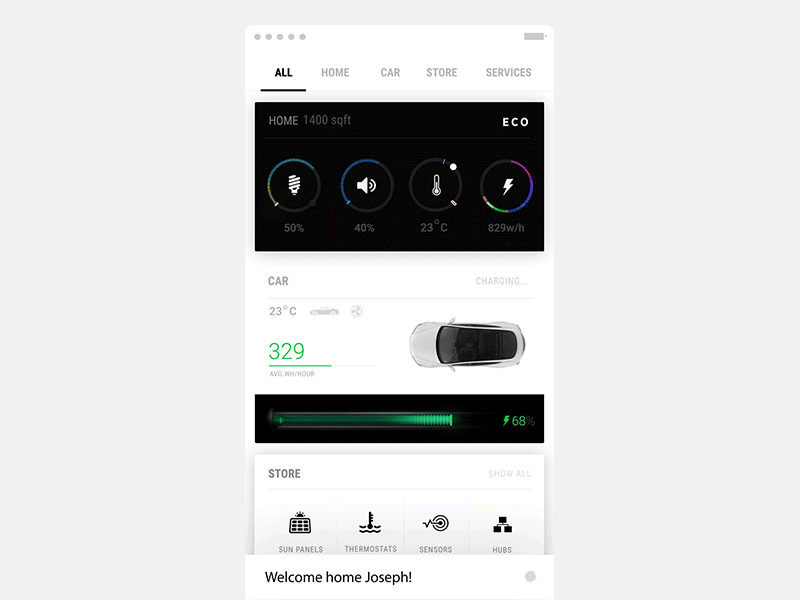Open Thermostats in the store

pos(370,530)
